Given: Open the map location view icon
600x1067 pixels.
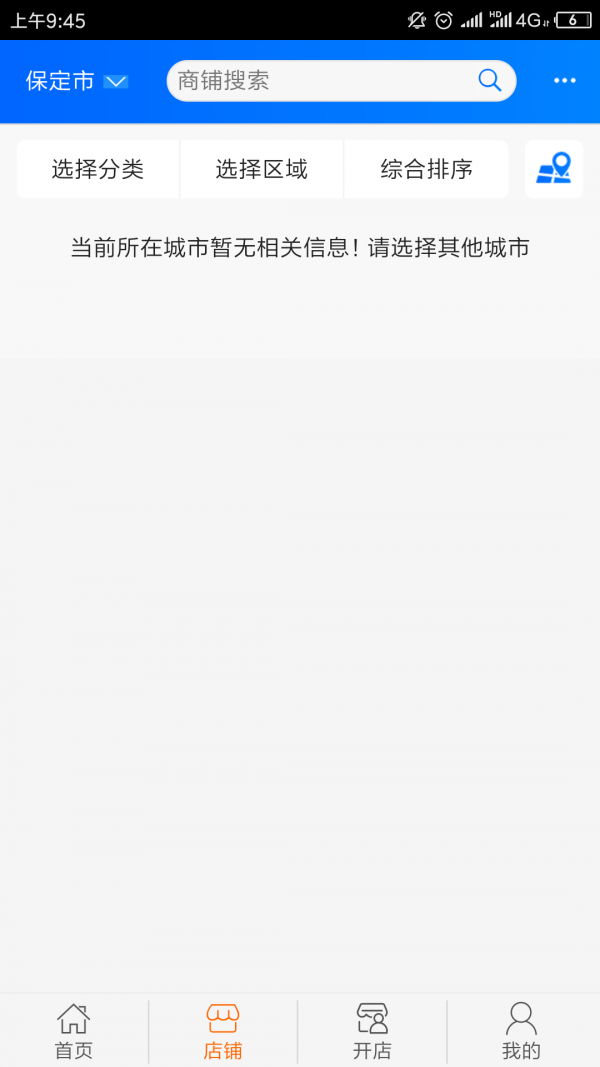Looking at the screenshot, I should (x=554, y=169).
